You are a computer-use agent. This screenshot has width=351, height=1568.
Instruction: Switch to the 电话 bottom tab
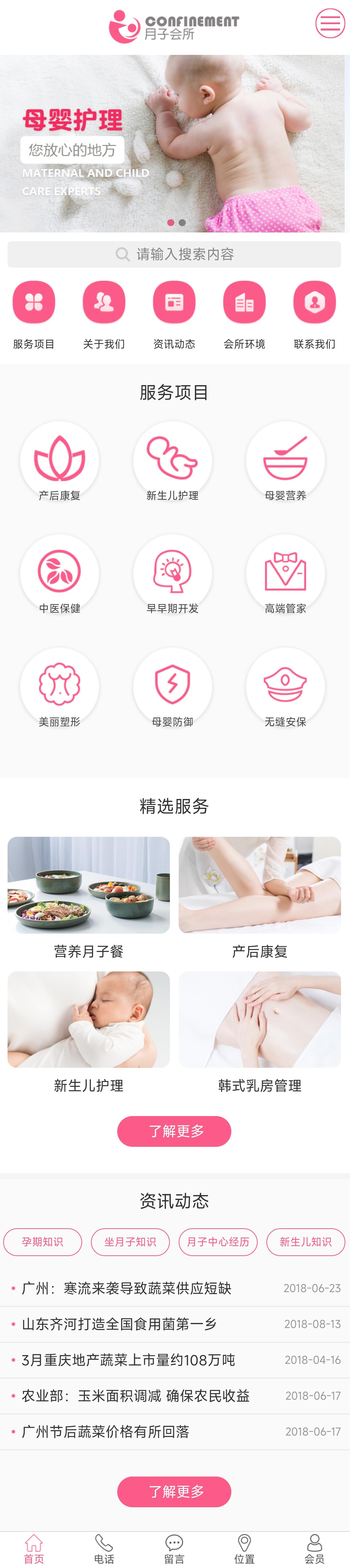coord(104,1548)
